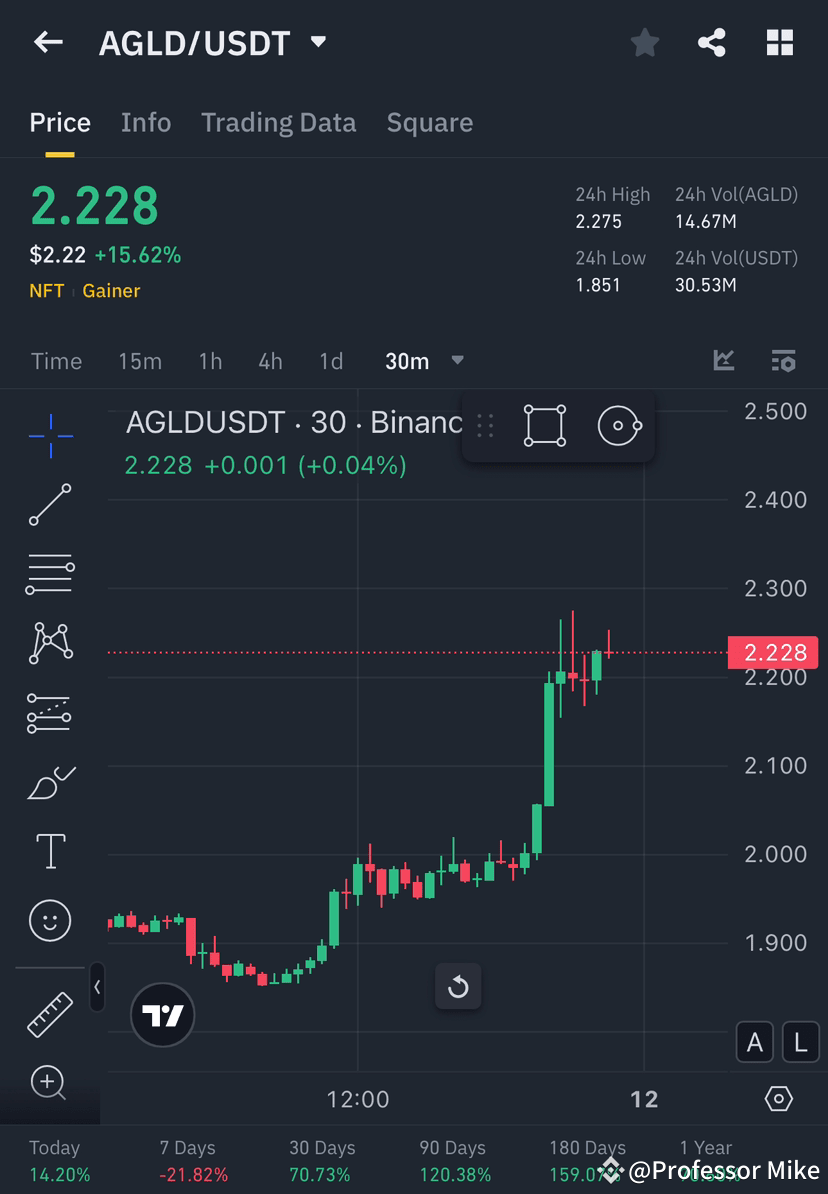Switch to the Trading Data tab
The width and height of the screenshot is (828, 1194).
pos(279,122)
